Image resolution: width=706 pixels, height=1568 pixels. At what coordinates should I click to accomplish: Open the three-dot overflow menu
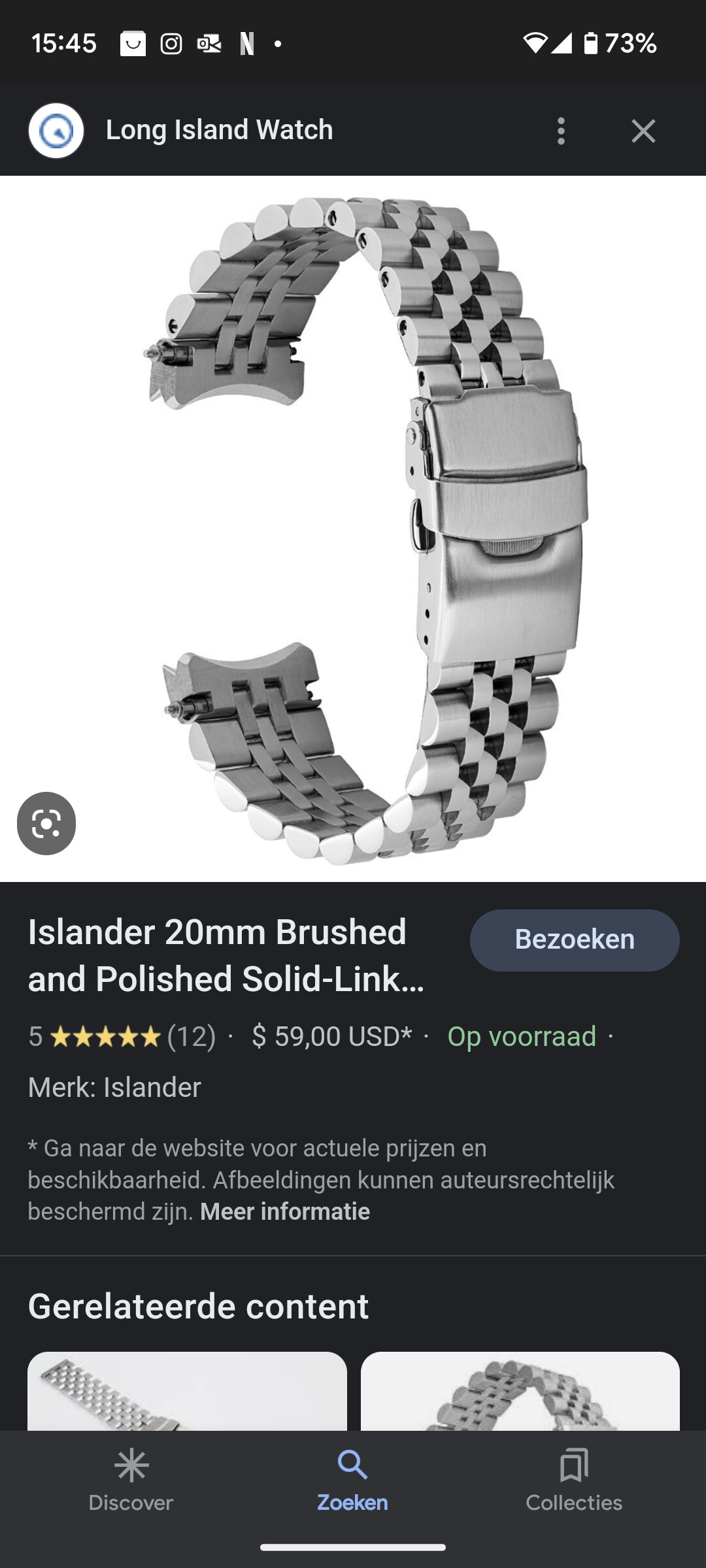561,131
